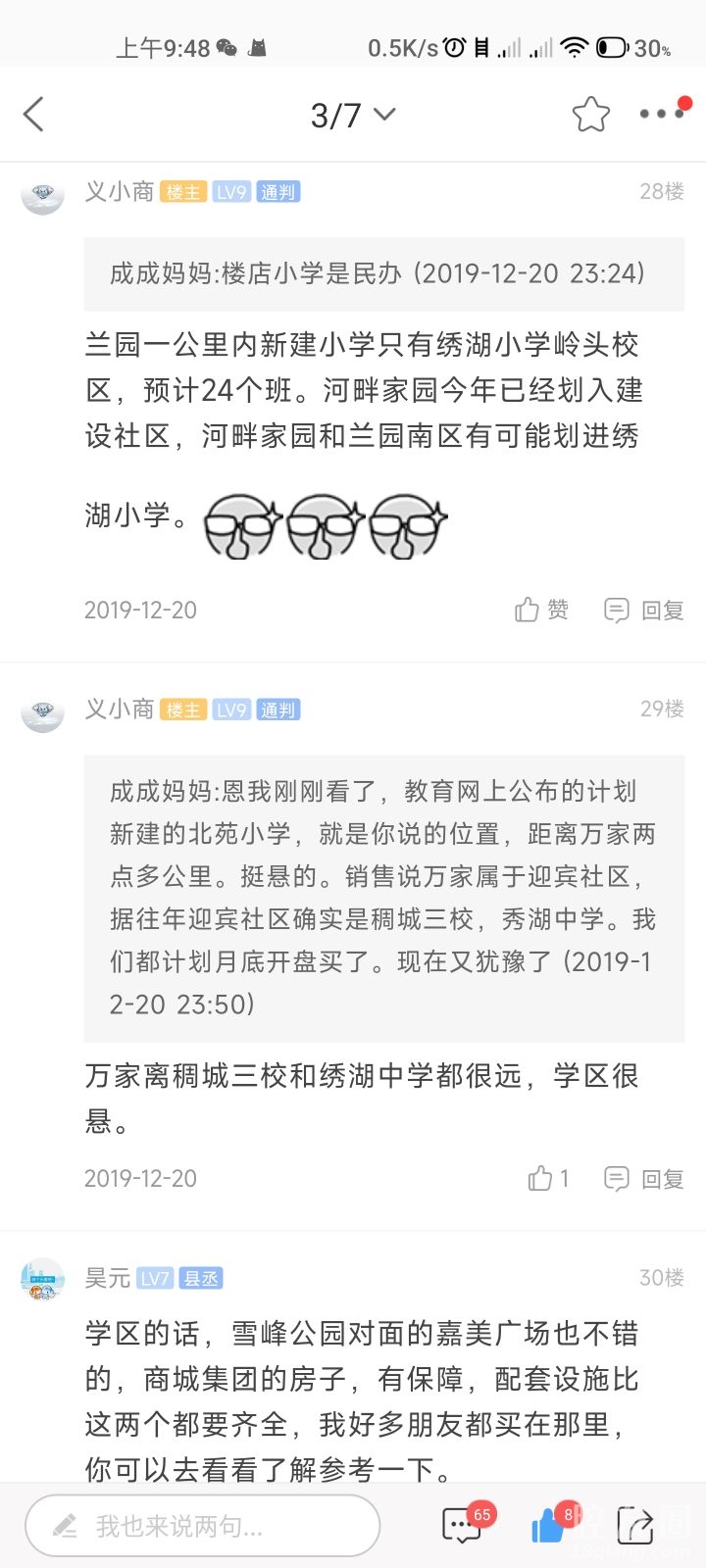Image resolution: width=706 pixels, height=1568 pixels.
Task: Favorite this thread with the star icon
Action: point(590,115)
